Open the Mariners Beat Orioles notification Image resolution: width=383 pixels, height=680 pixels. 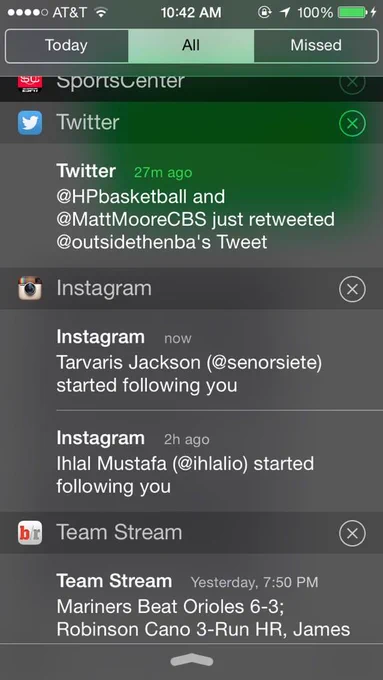coord(191,598)
